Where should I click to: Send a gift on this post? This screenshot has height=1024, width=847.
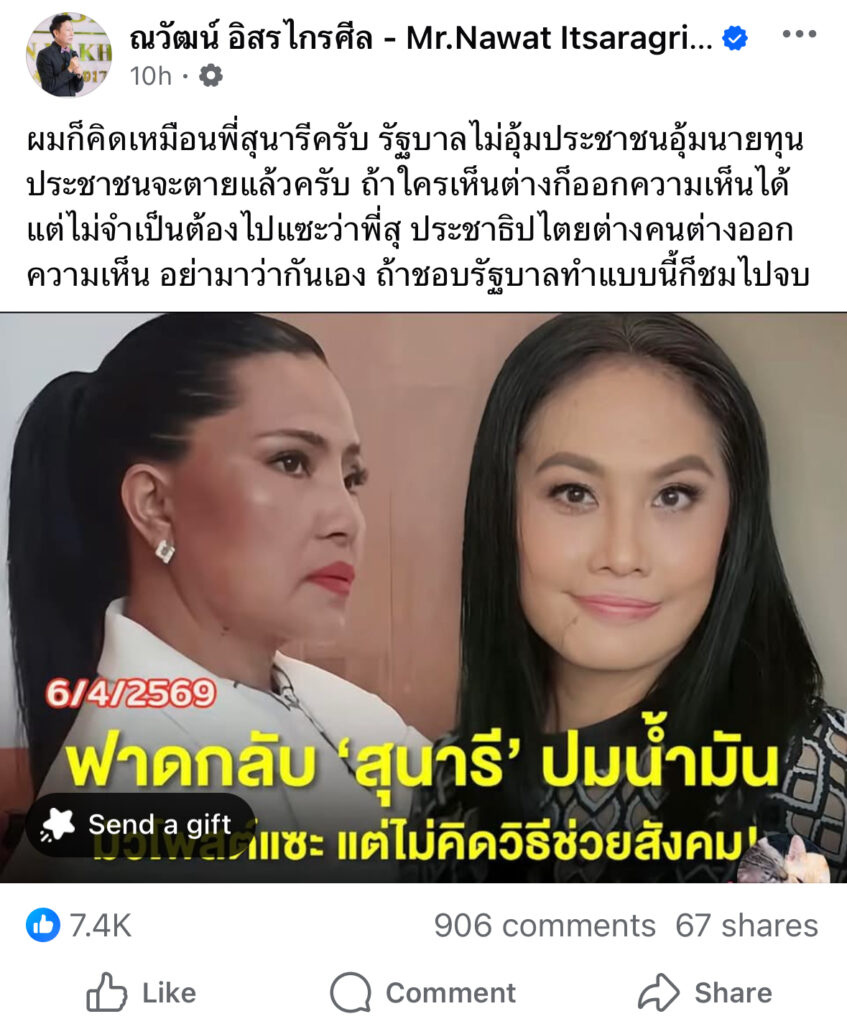(x=140, y=825)
